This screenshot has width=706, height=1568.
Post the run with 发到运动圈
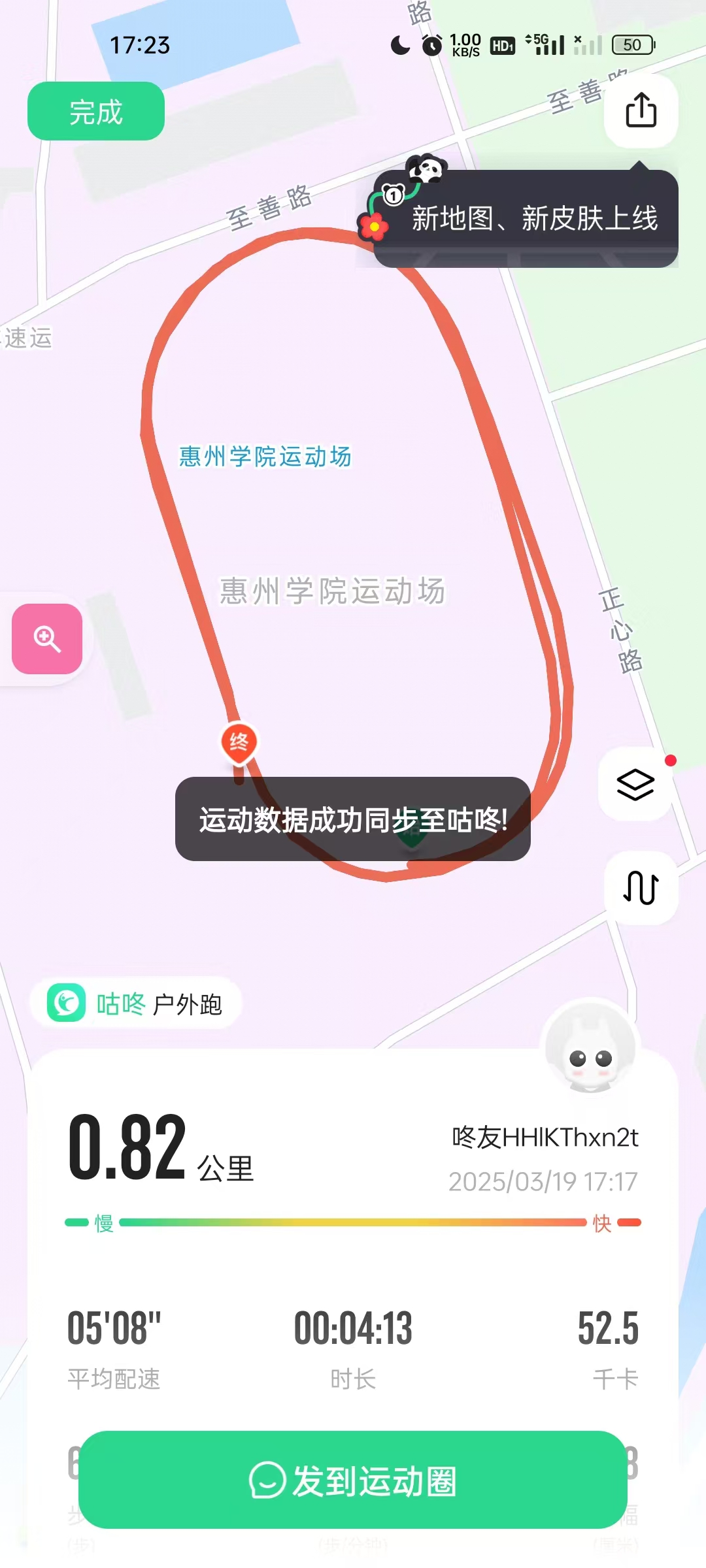coord(353,1480)
